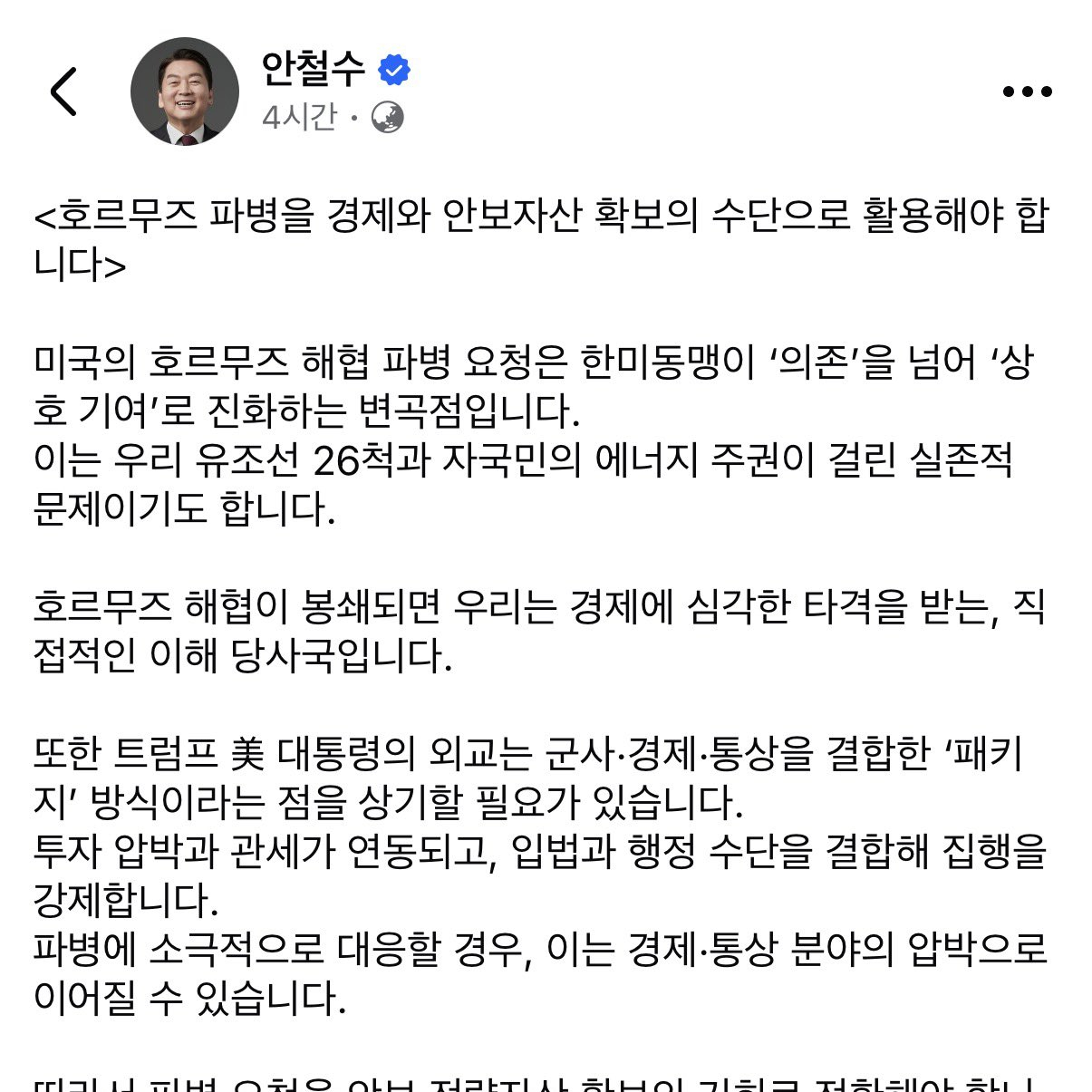Go back using the arrow
1092x1092 pixels.
click(63, 92)
